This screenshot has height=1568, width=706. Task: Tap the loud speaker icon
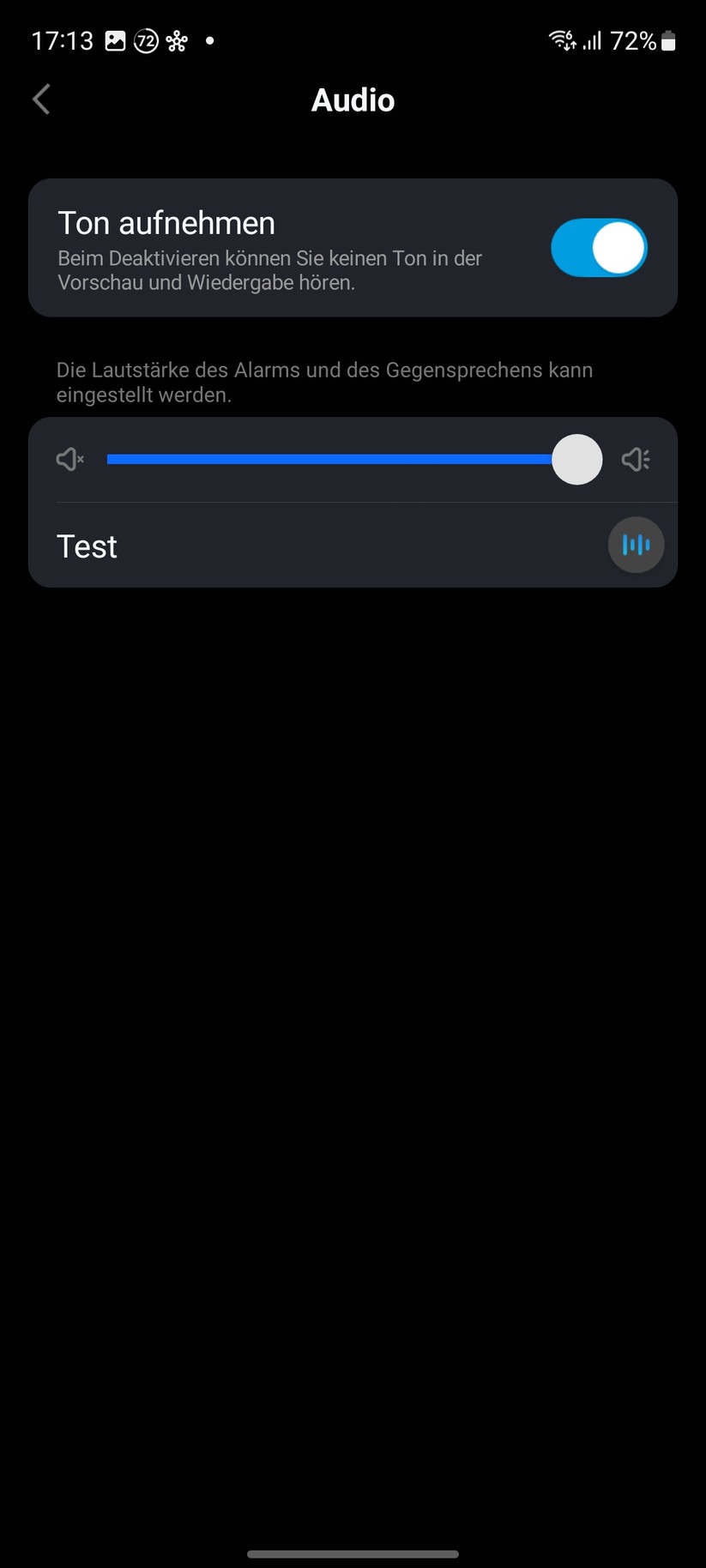tap(636, 460)
